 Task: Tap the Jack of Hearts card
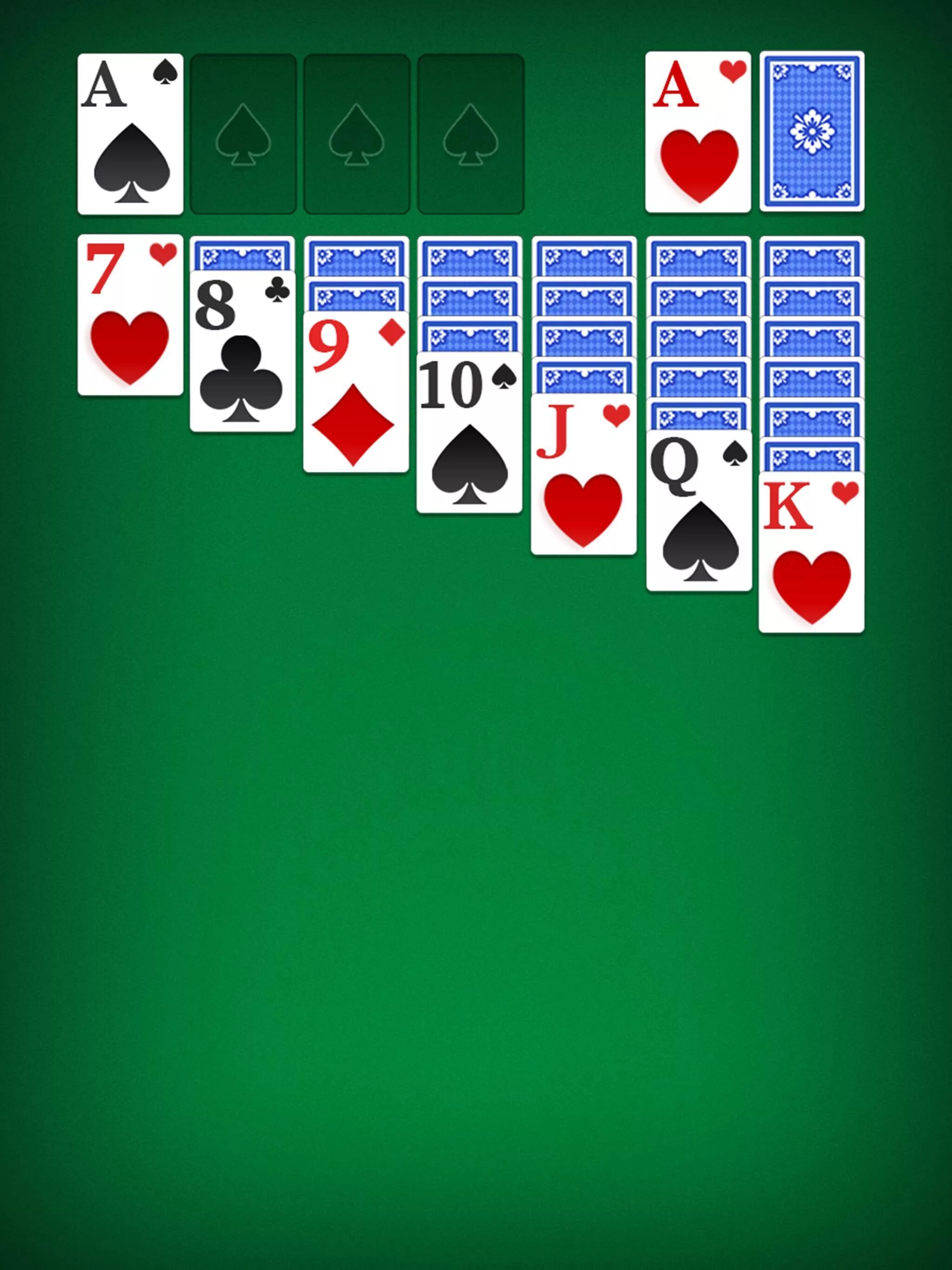coord(583,474)
